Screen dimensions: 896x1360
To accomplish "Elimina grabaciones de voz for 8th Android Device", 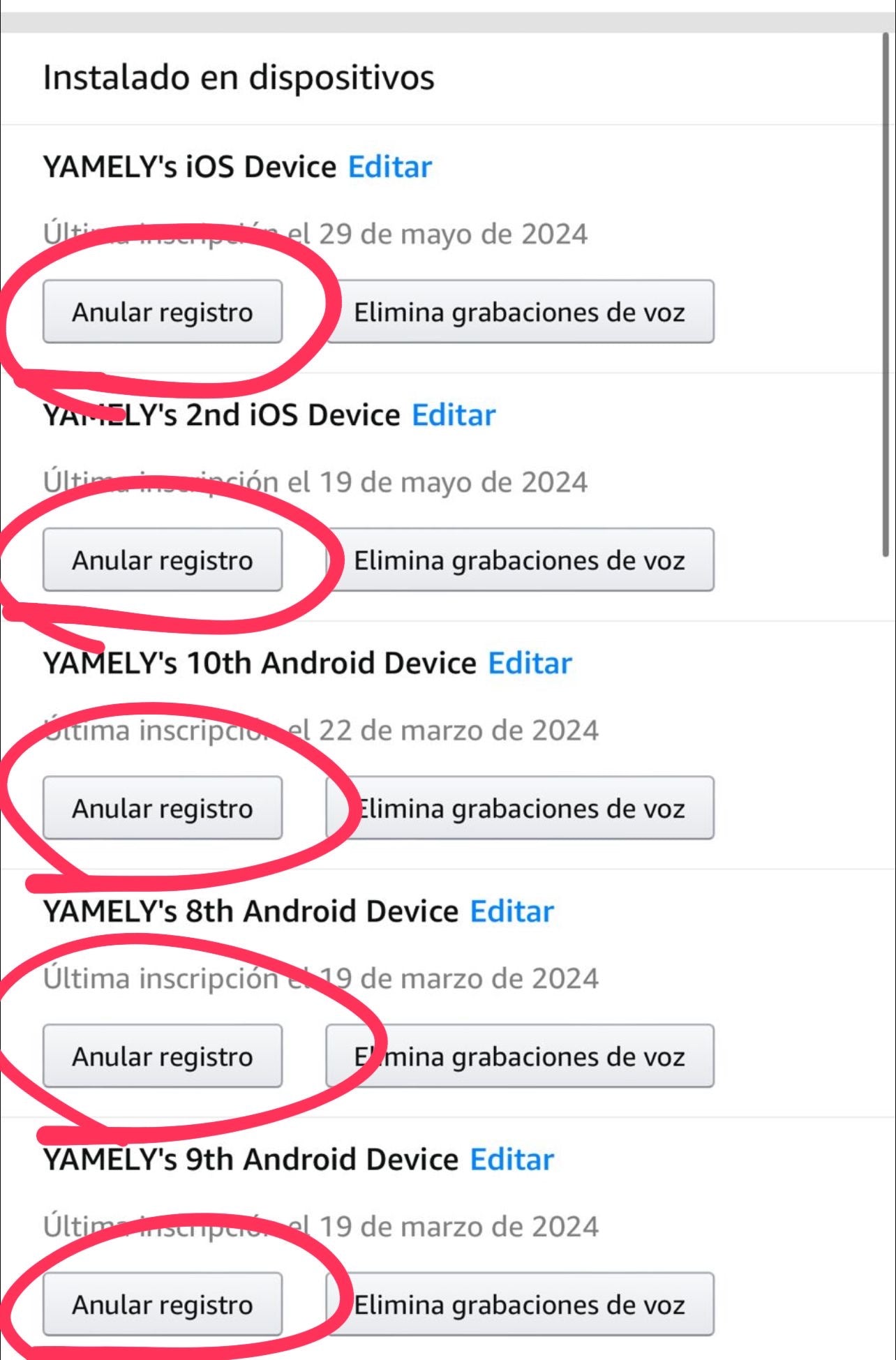I will (x=520, y=1056).
